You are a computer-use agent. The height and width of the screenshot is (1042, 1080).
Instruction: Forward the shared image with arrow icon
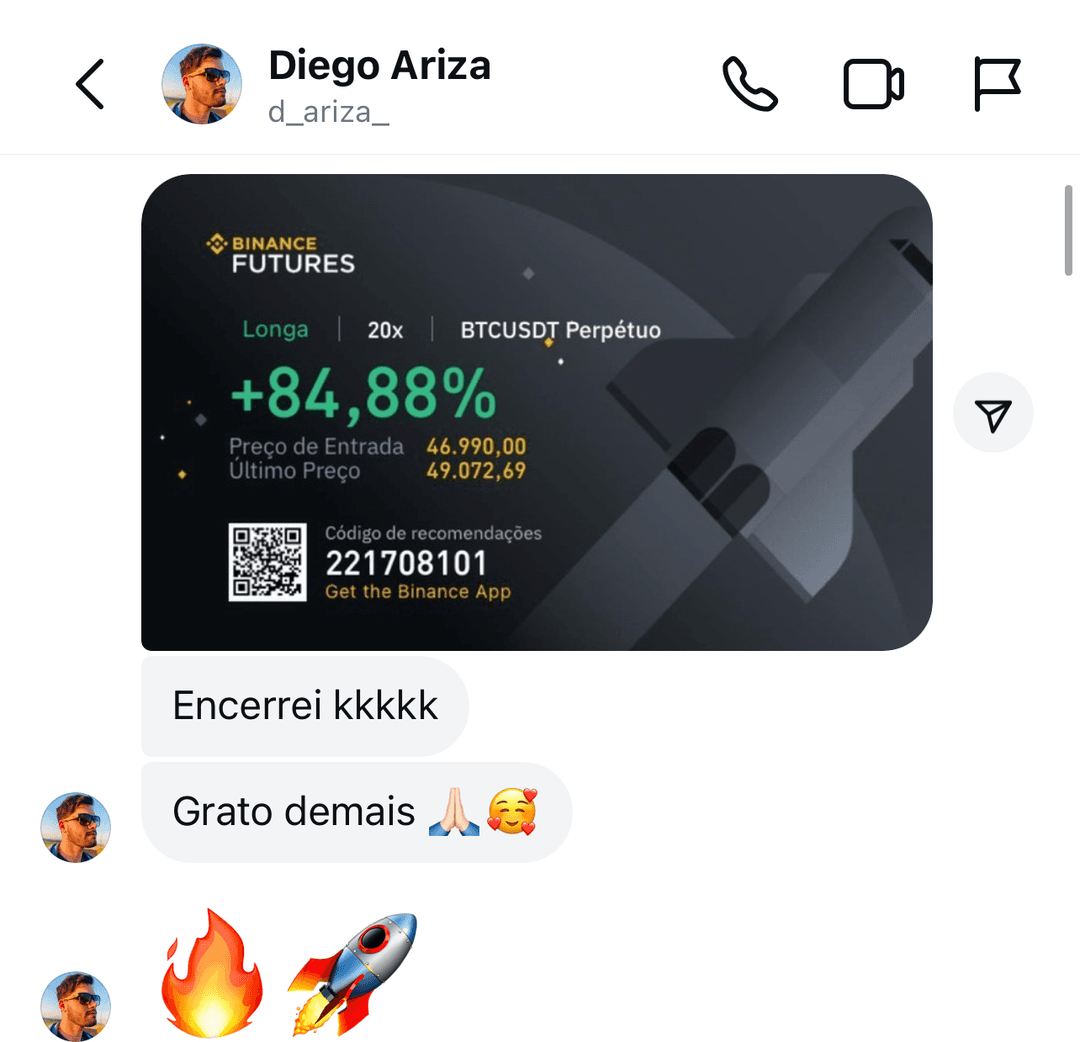coord(993,413)
